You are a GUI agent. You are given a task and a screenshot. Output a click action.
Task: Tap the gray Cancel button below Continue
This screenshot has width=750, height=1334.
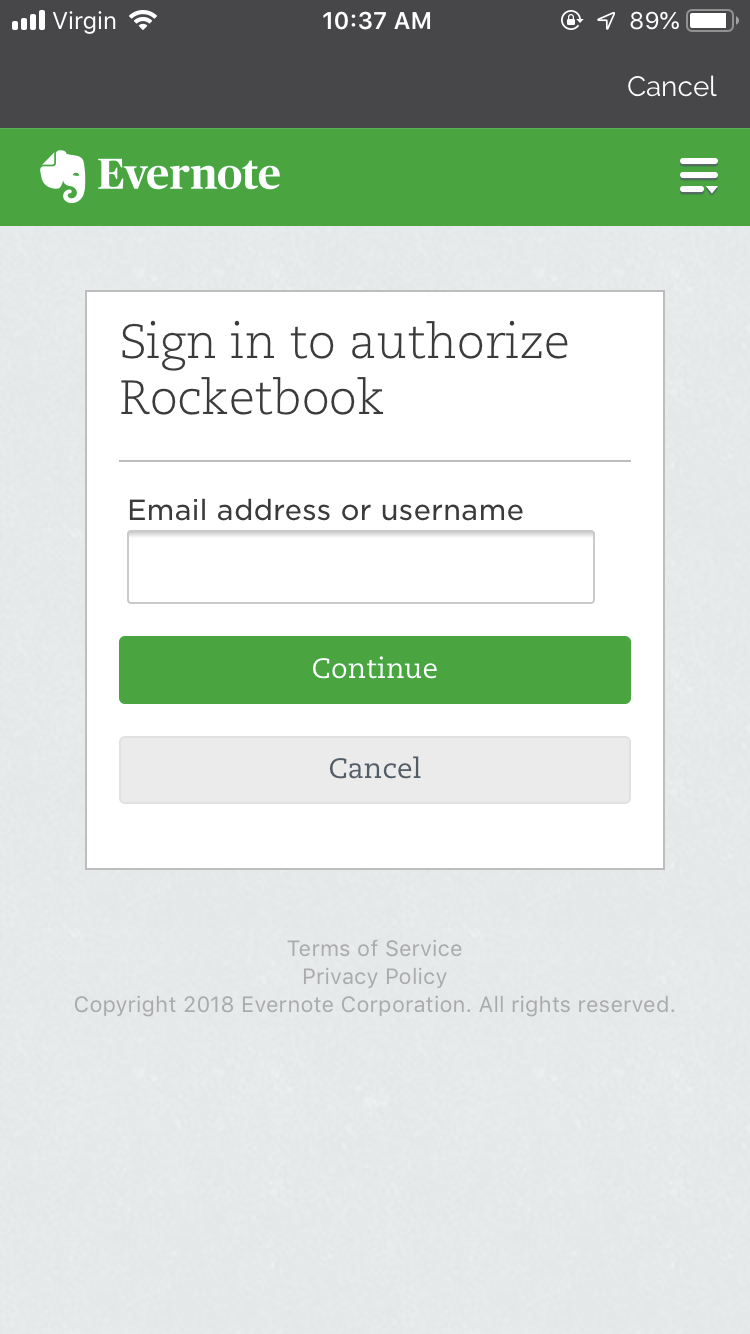coord(375,769)
